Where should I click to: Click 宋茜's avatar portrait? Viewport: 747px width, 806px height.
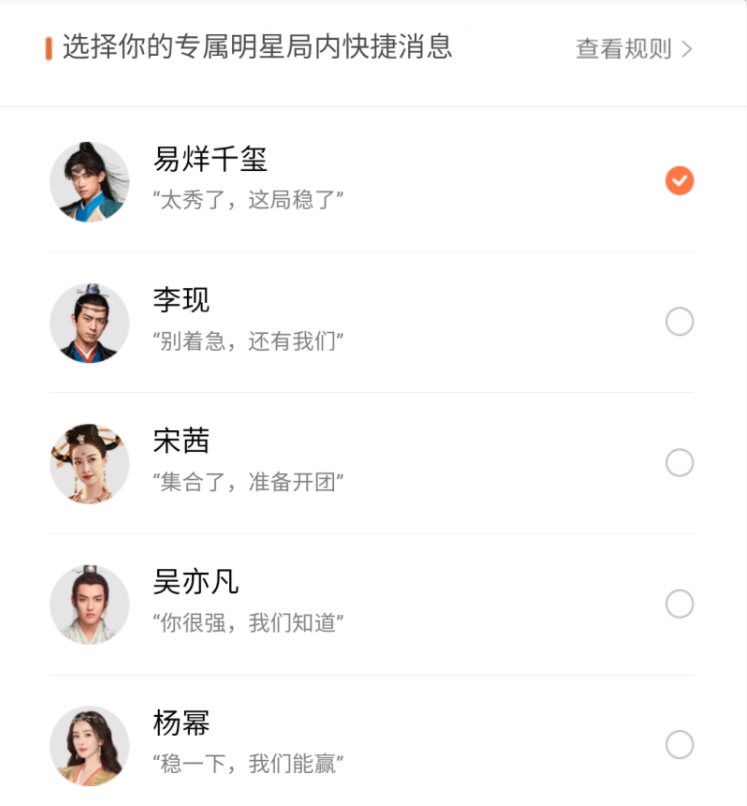[90, 464]
